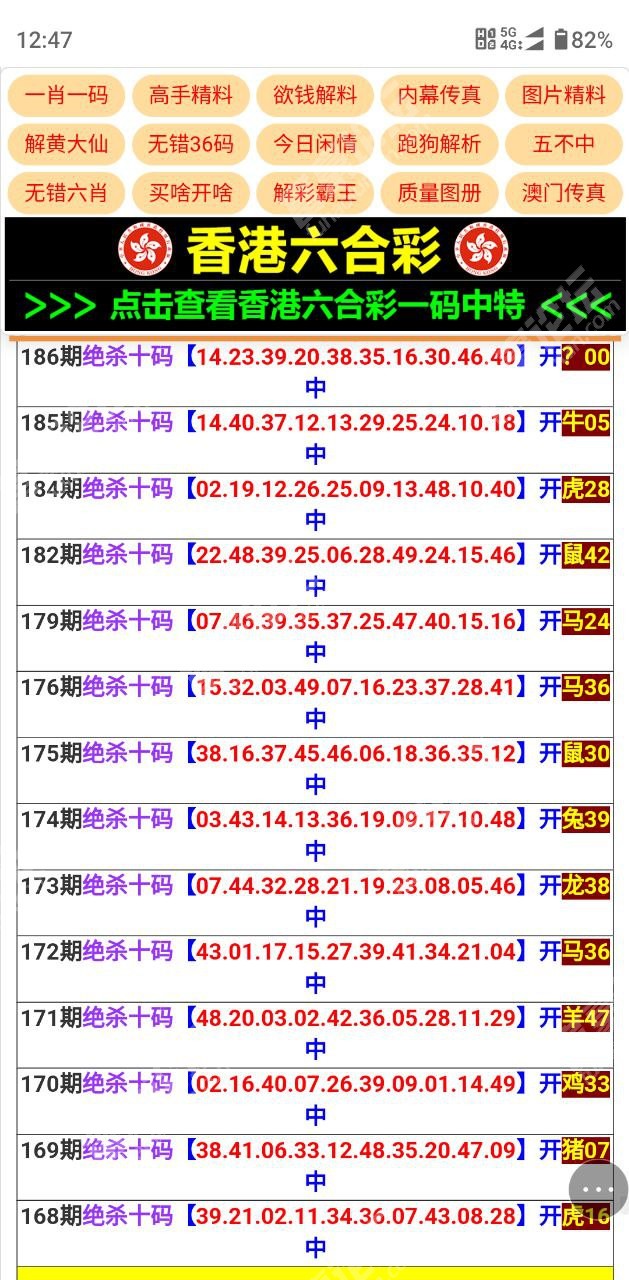Open the floating three-dot menu button
Viewport: 629px width, 1280px height.
click(x=598, y=1189)
